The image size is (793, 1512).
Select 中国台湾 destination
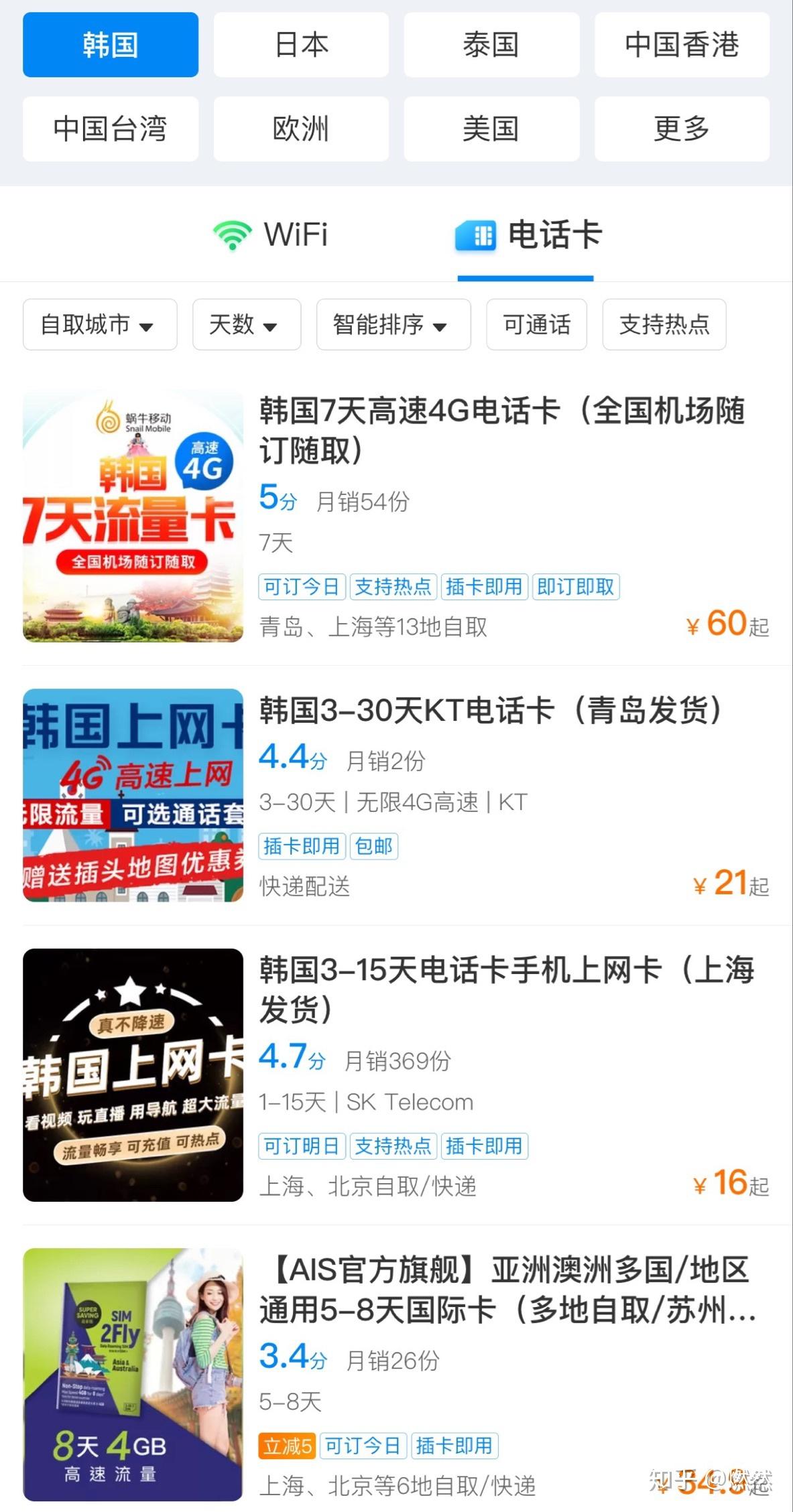click(111, 129)
